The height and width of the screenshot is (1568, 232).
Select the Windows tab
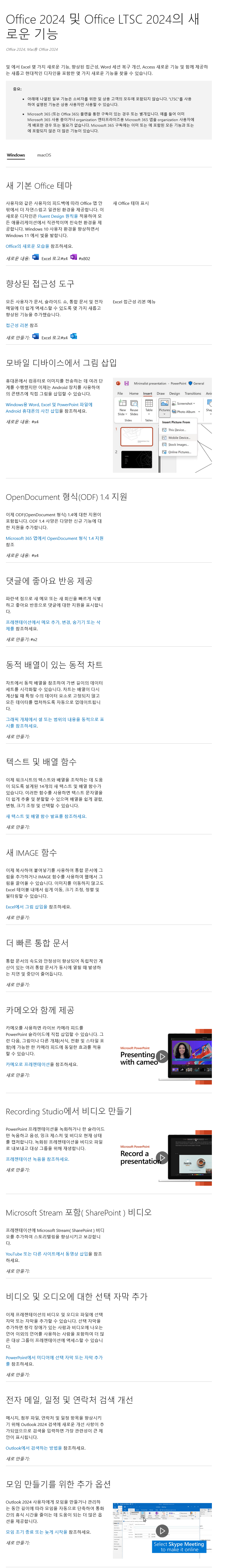coord(16,155)
